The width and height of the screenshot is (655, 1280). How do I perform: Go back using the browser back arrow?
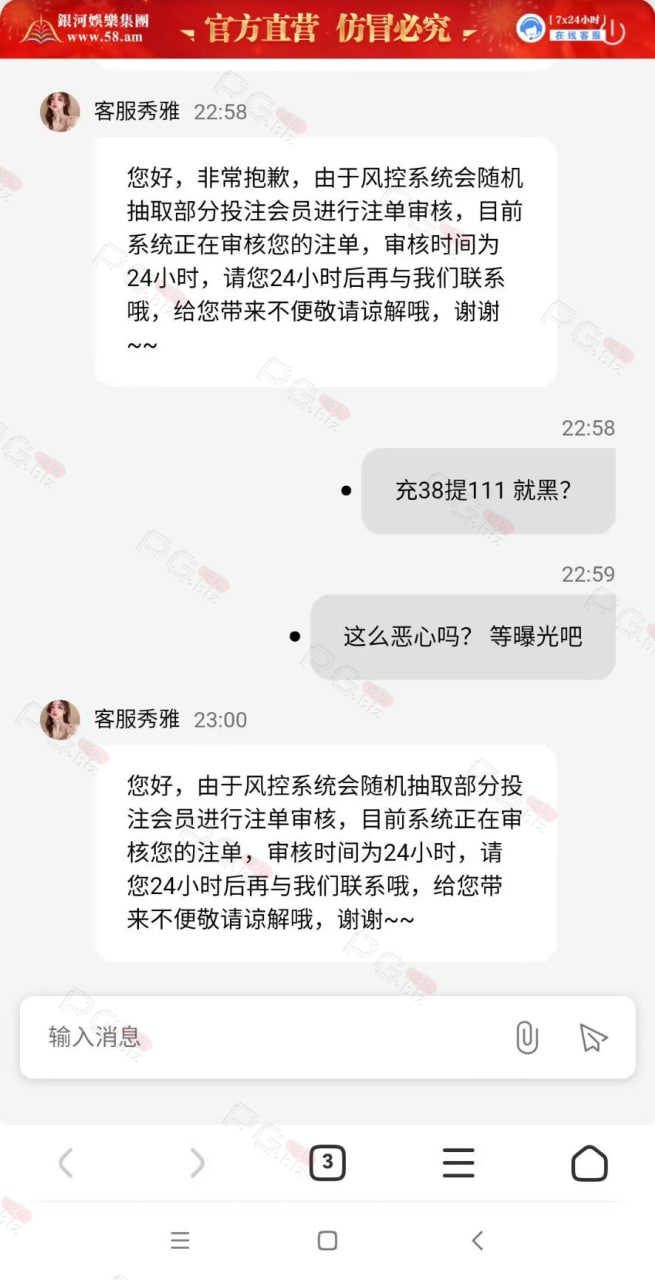[x=66, y=1162]
